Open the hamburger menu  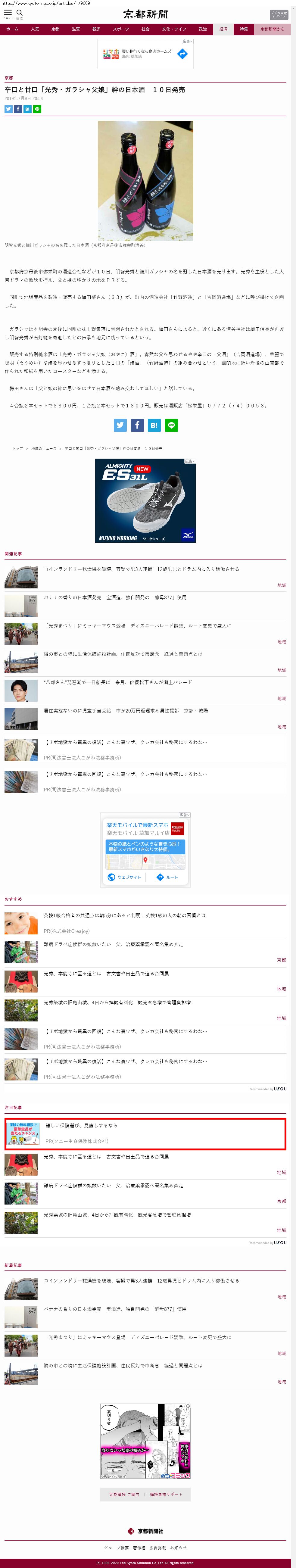point(8,13)
